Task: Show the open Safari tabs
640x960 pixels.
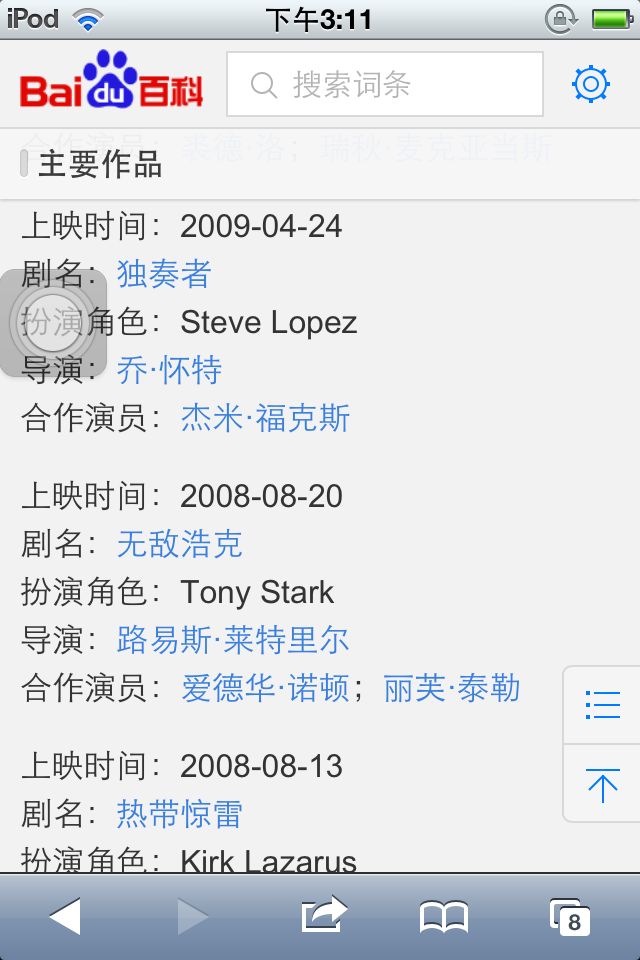Action: 570,916
